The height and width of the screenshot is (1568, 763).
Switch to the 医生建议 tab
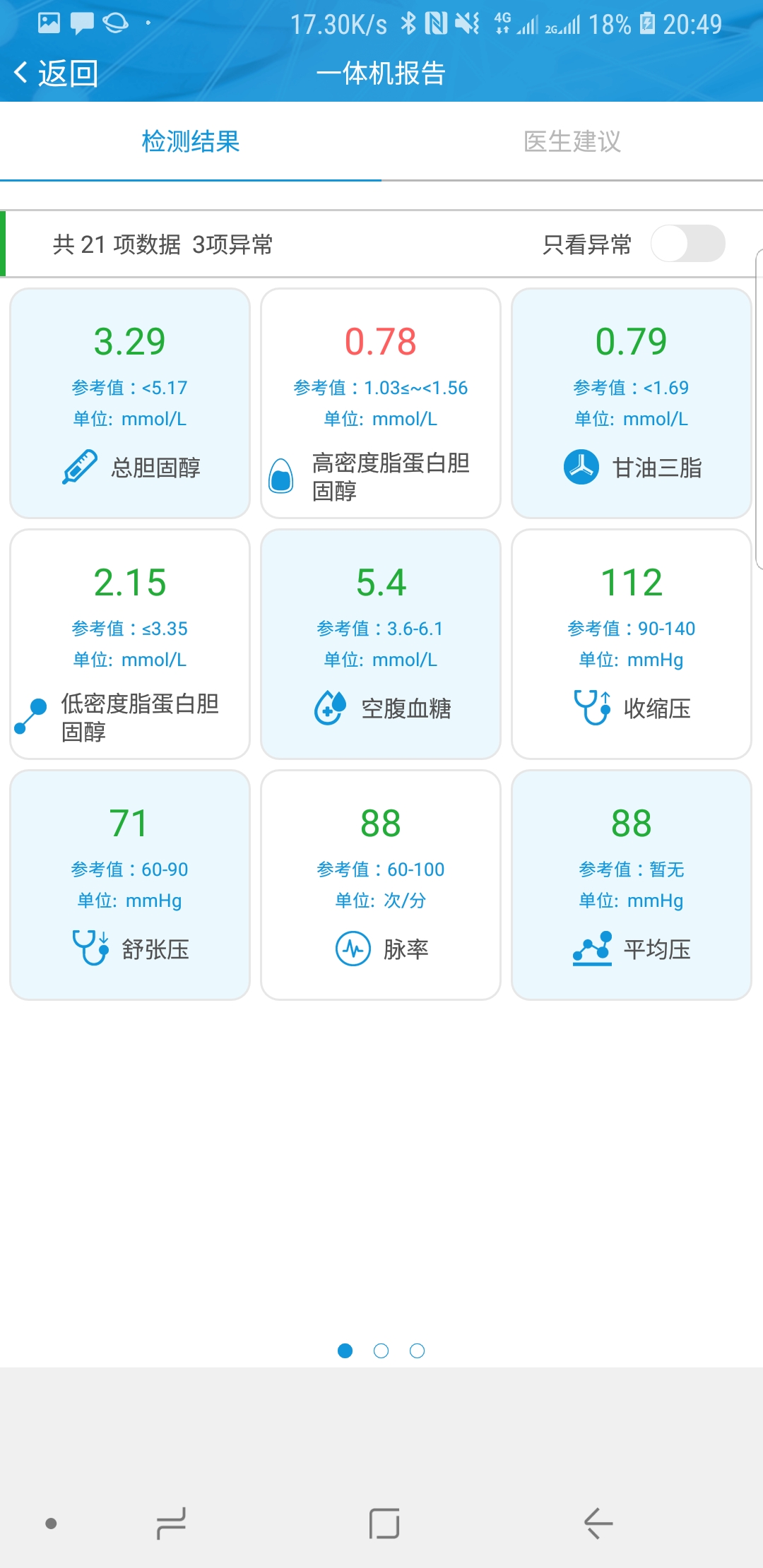572,141
